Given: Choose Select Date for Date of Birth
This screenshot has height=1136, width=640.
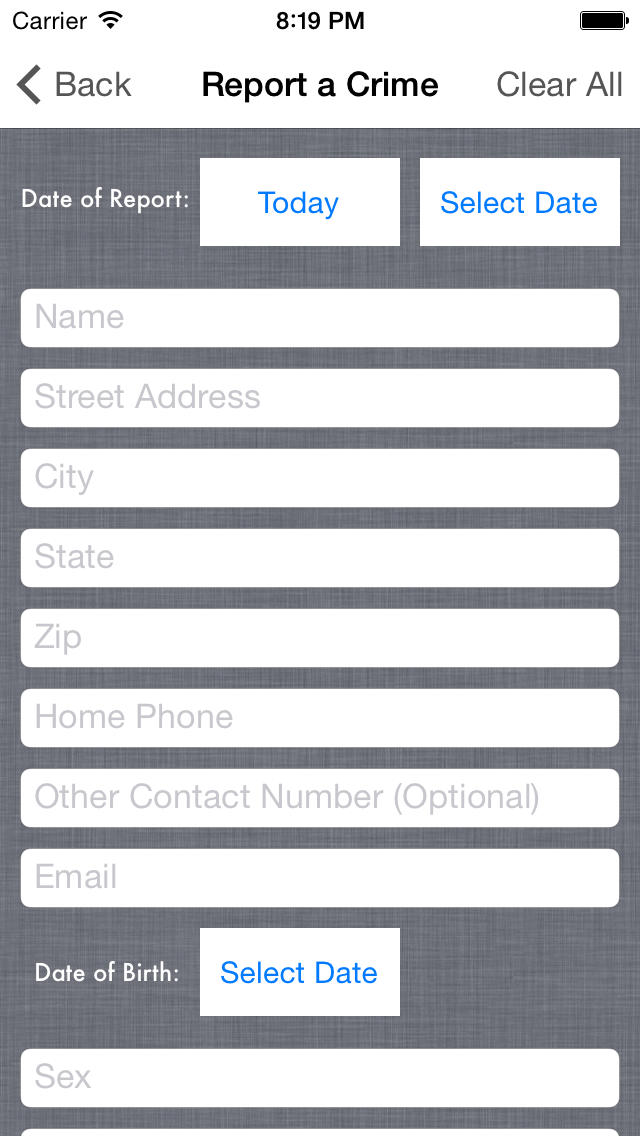Looking at the screenshot, I should (x=299, y=972).
